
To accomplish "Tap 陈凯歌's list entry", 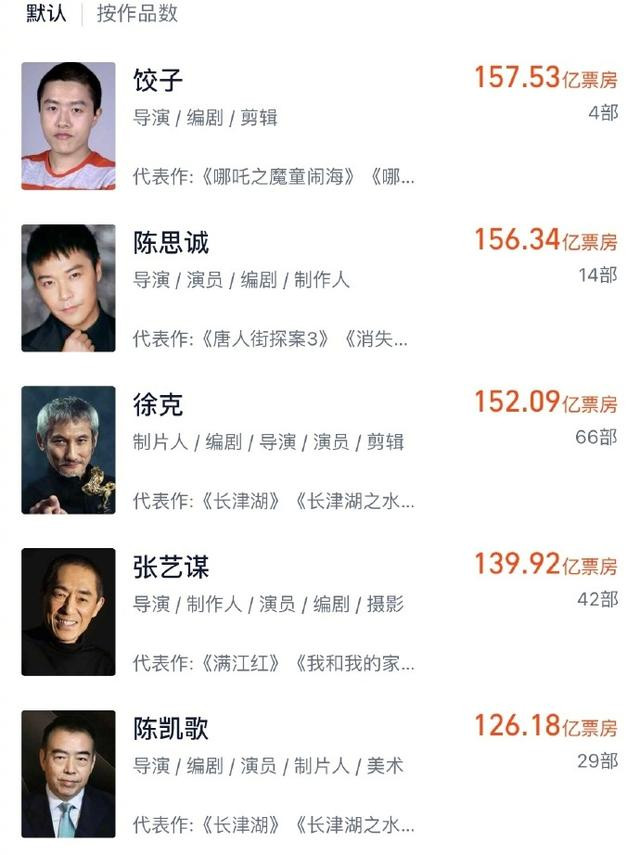I will tap(171, 729).
